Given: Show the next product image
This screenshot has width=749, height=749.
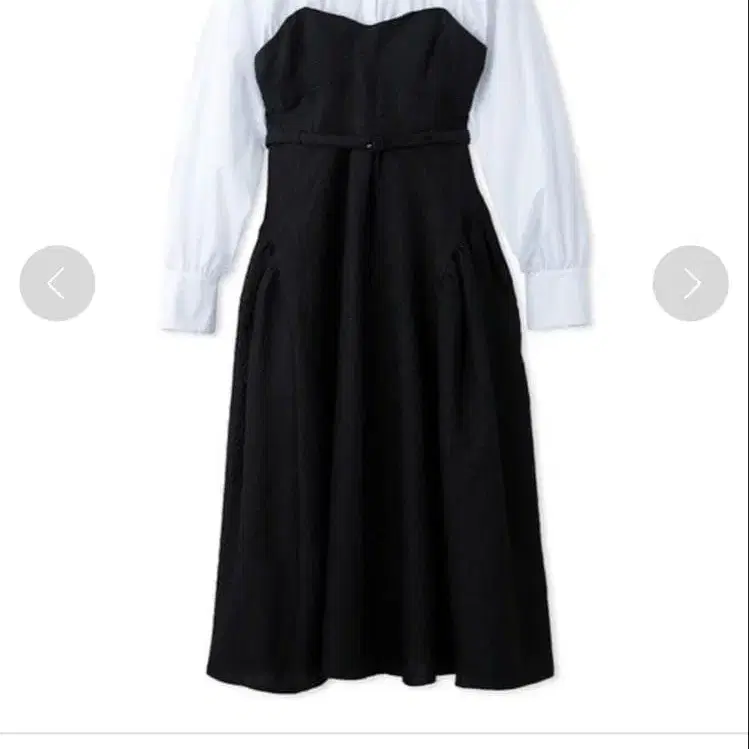Looking at the screenshot, I should 690,283.
